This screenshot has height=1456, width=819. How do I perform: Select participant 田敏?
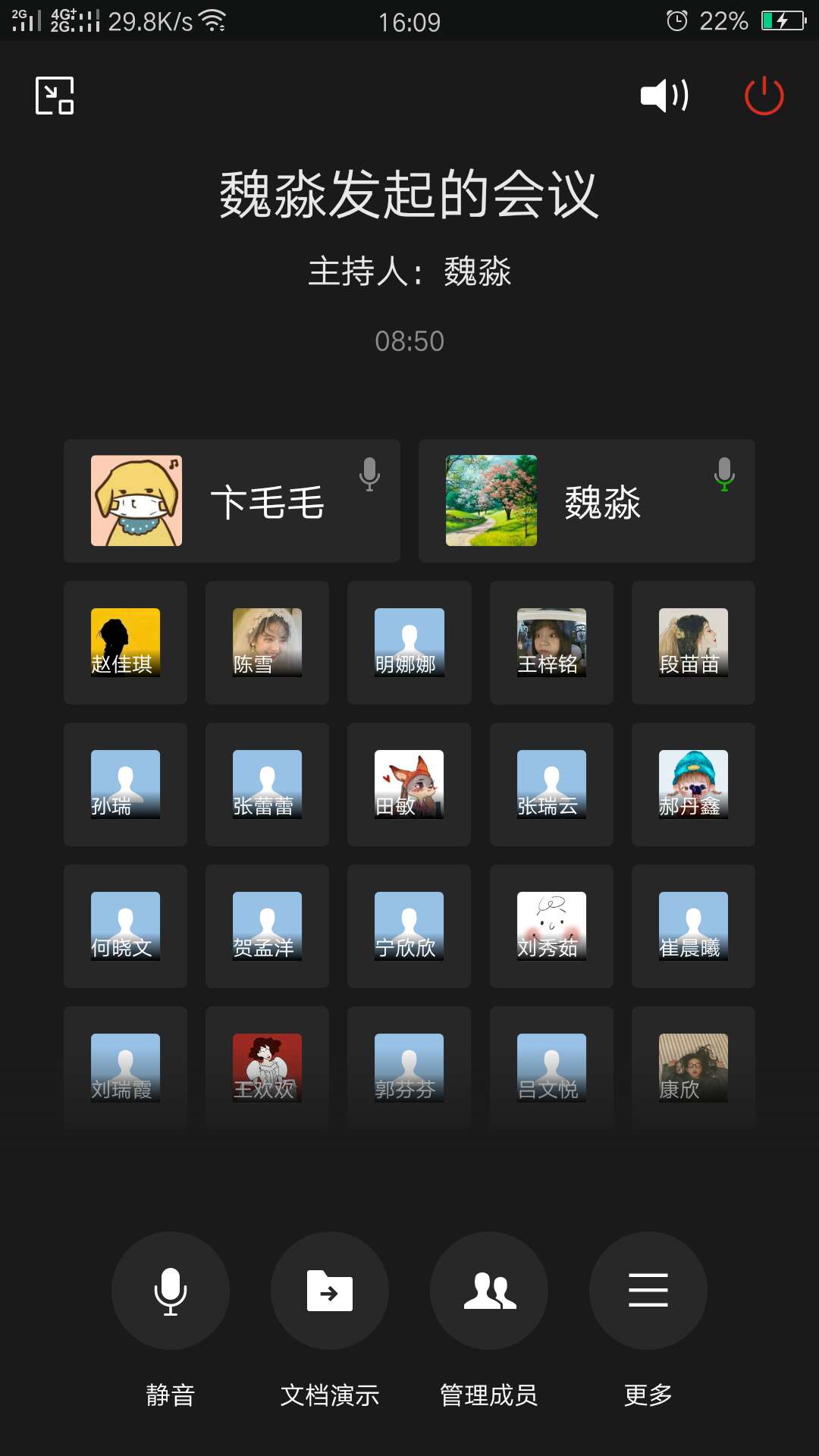pos(409,784)
